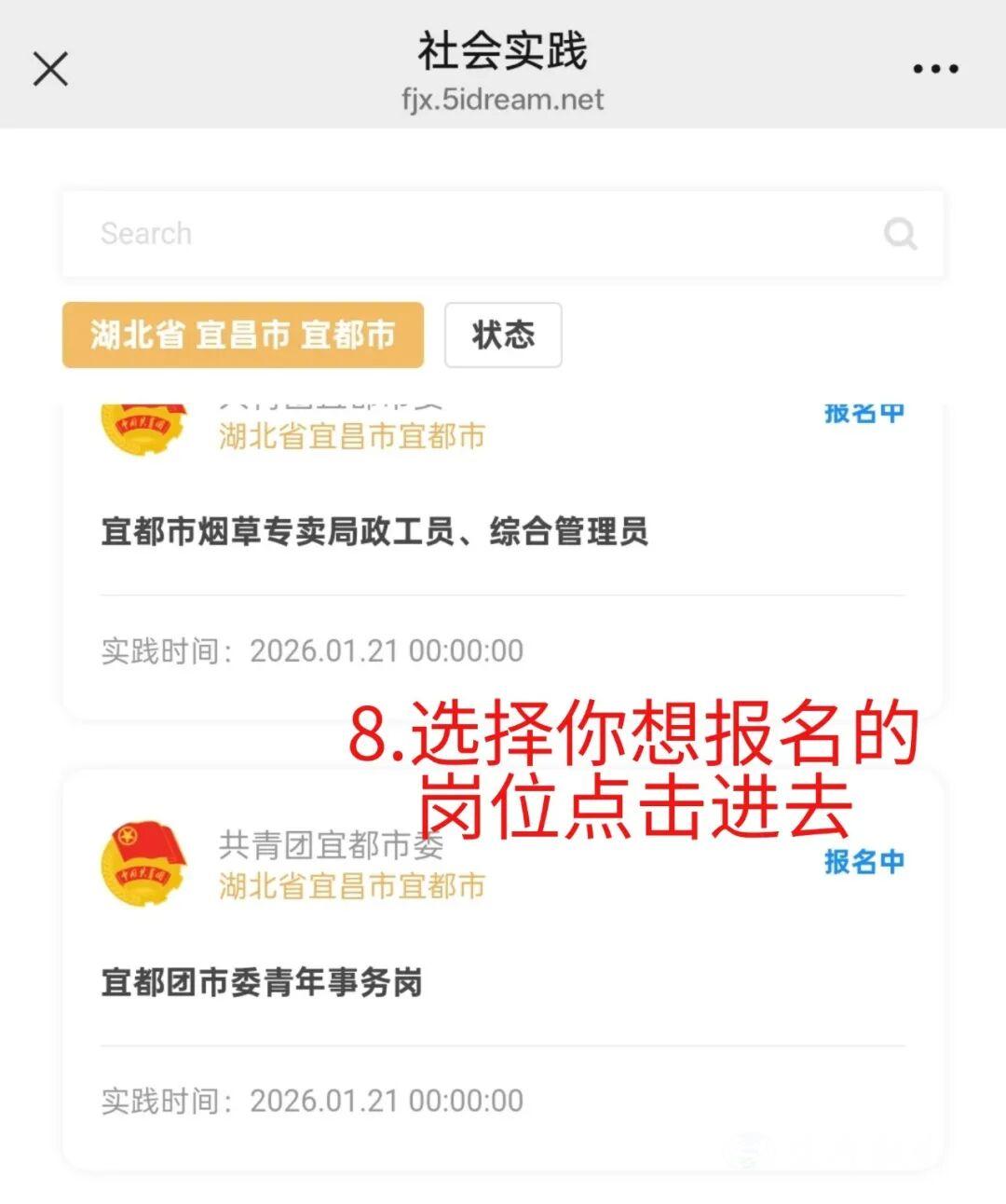Image resolution: width=1006 pixels, height=1204 pixels.
Task: Enable filtering on the highlighted region chip
Action: (x=242, y=335)
